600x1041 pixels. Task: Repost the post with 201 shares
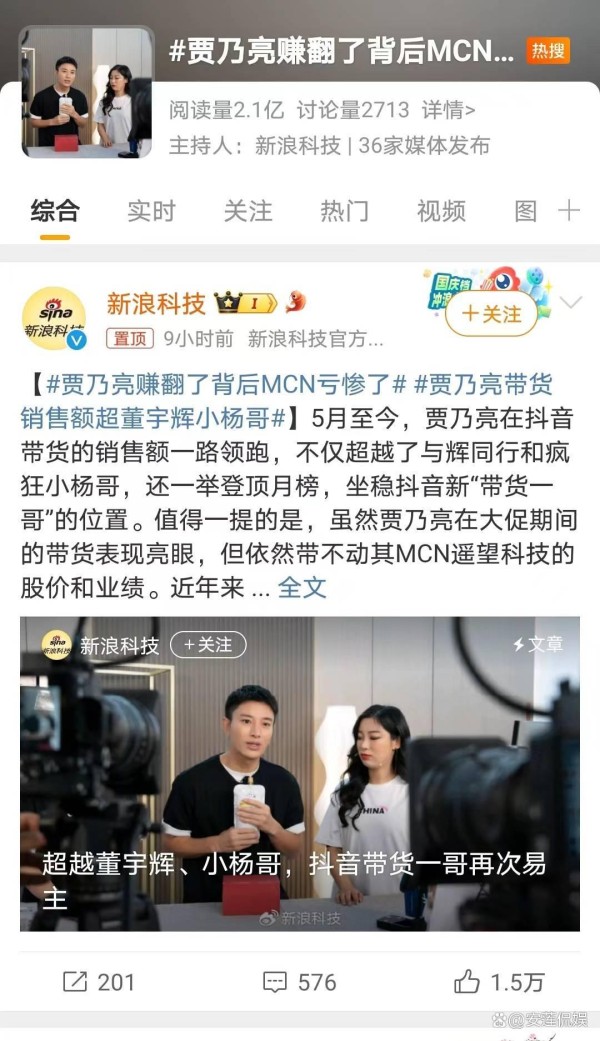98,982
